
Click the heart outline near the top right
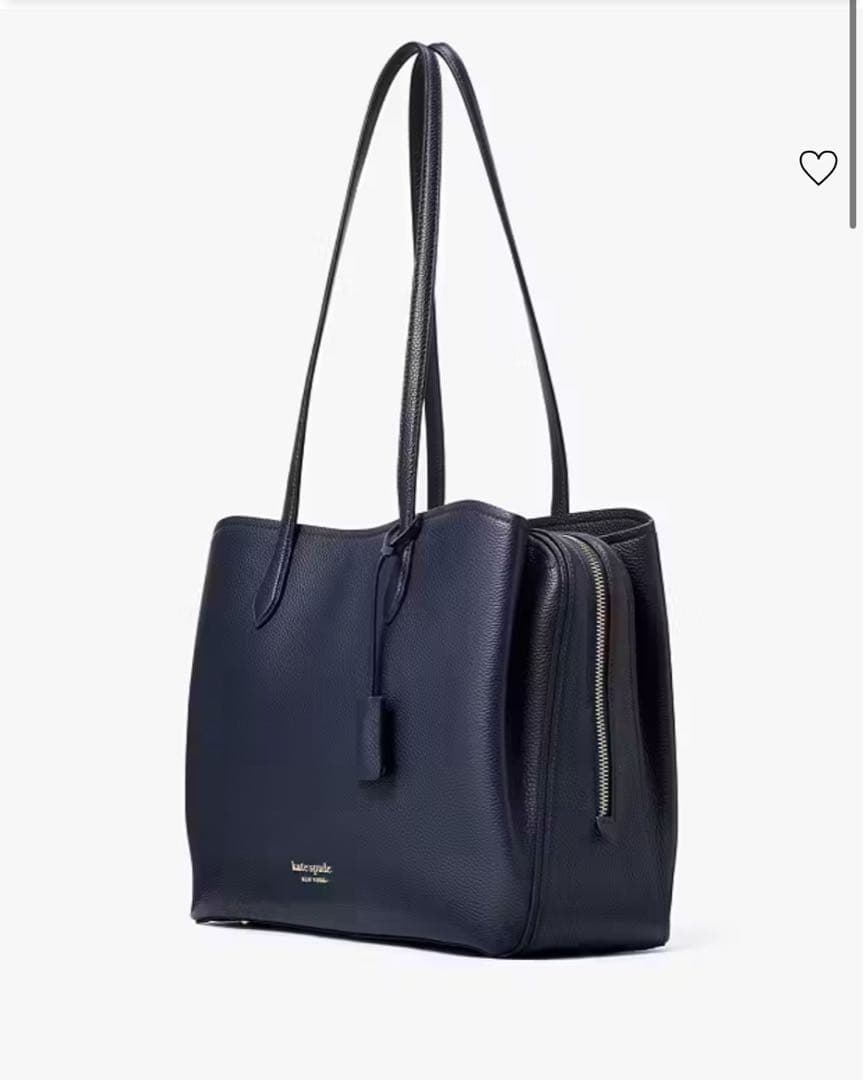(x=817, y=166)
